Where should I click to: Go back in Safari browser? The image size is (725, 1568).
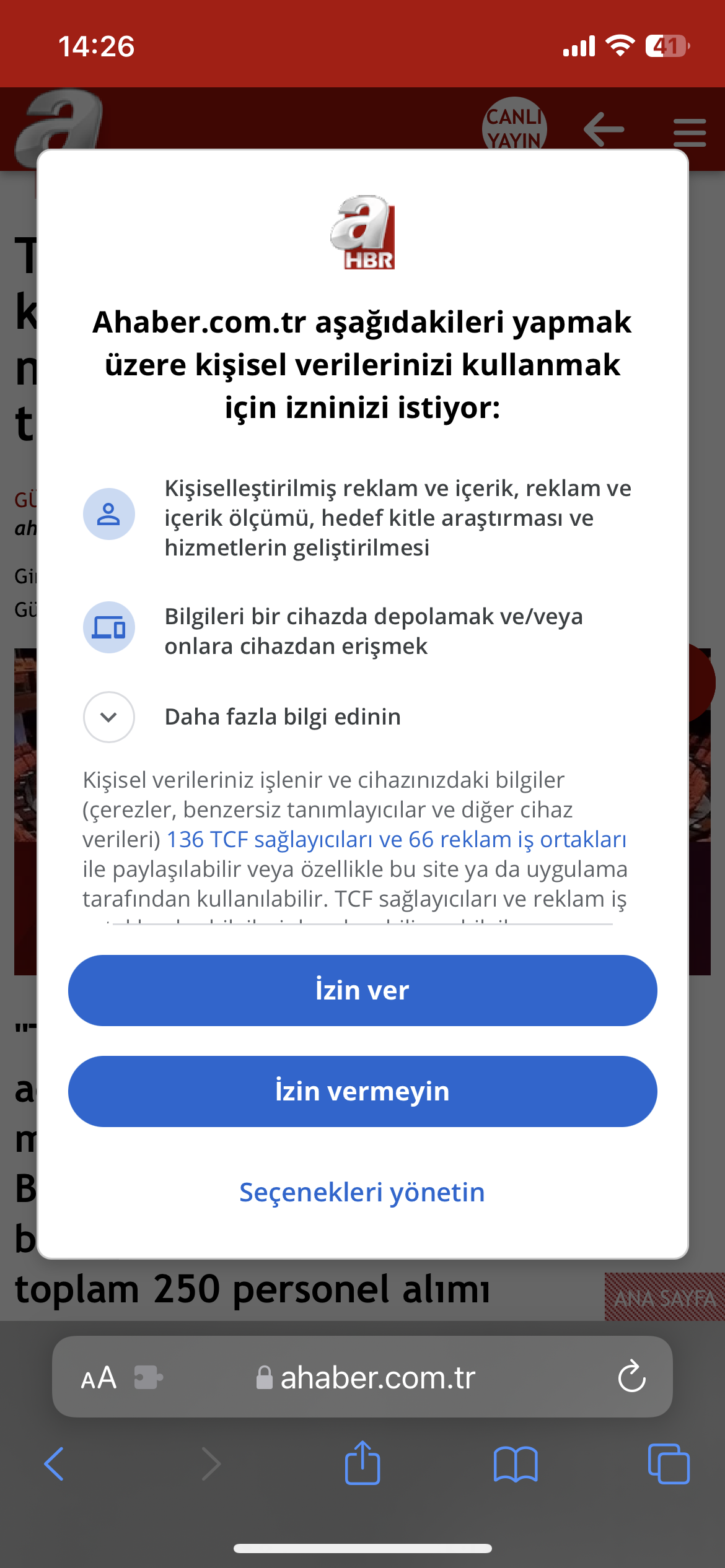tap(55, 1464)
